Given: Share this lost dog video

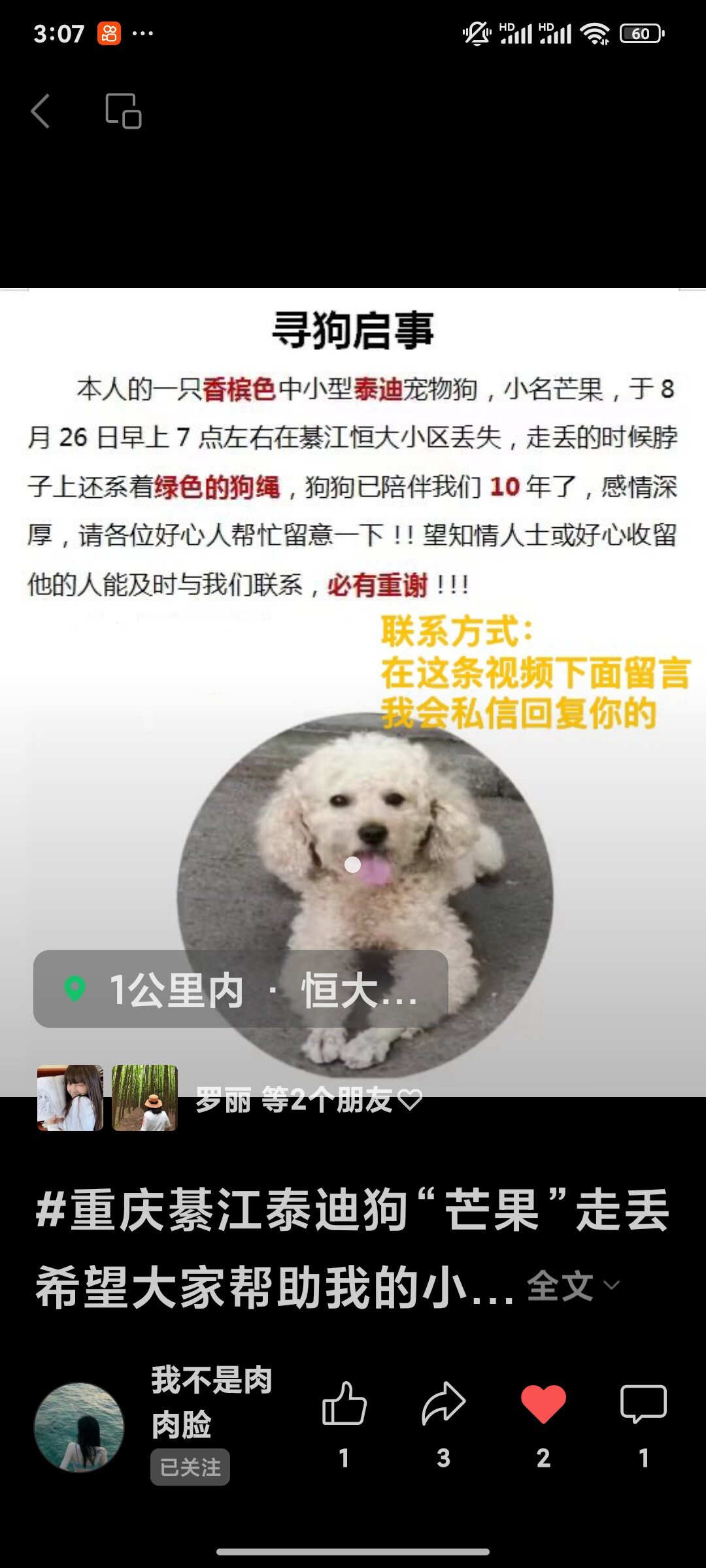Looking at the screenshot, I should pyautogui.click(x=443, y=1404).
